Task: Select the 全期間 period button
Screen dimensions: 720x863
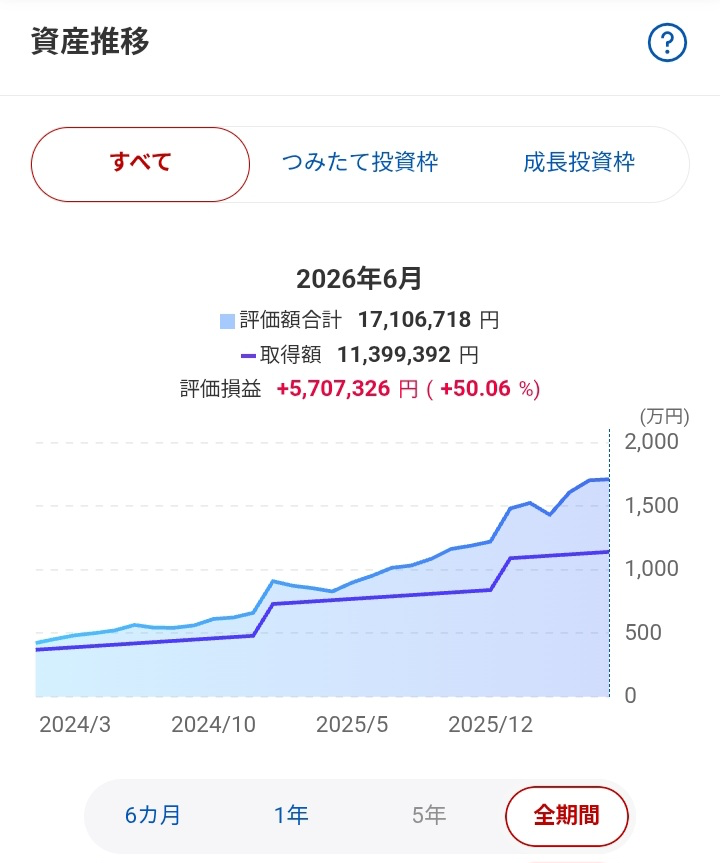Action: click(566, 816)
